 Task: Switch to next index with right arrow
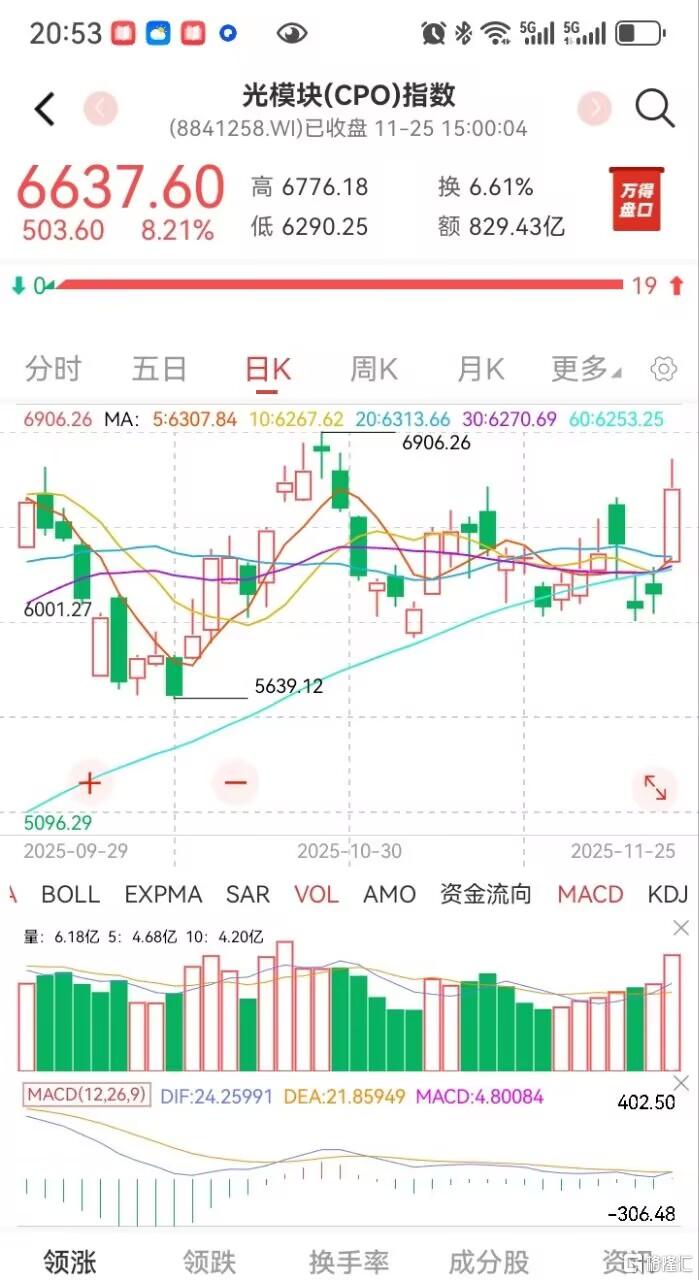coord(595,108)
